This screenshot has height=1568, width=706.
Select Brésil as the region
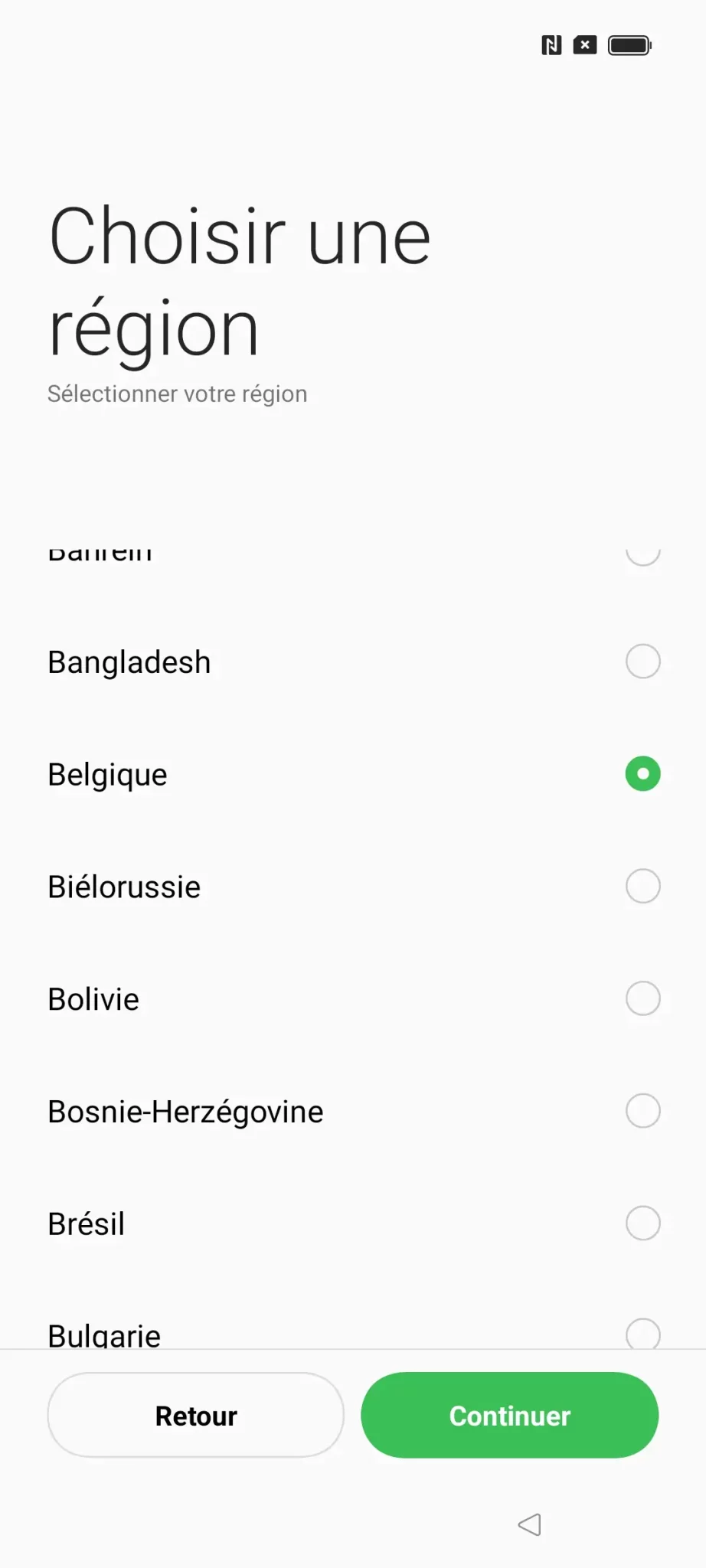pos(353,1223)
